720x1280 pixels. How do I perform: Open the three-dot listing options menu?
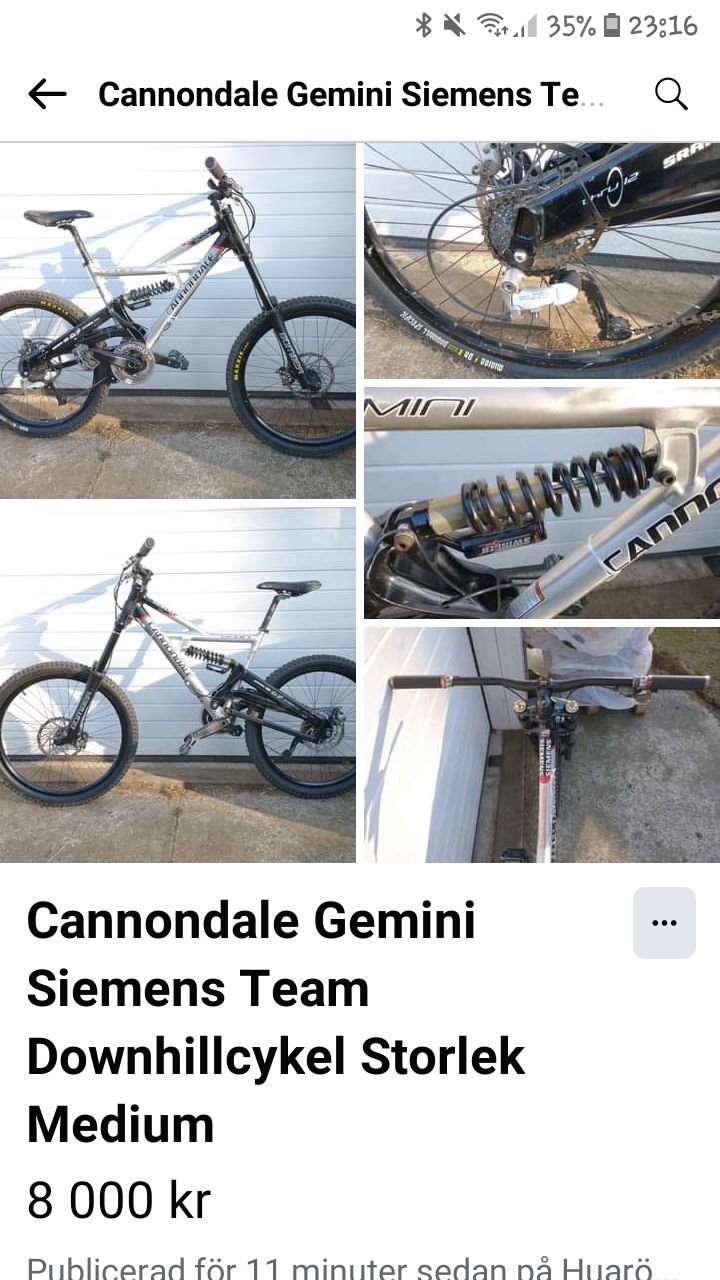click(664, 923)
